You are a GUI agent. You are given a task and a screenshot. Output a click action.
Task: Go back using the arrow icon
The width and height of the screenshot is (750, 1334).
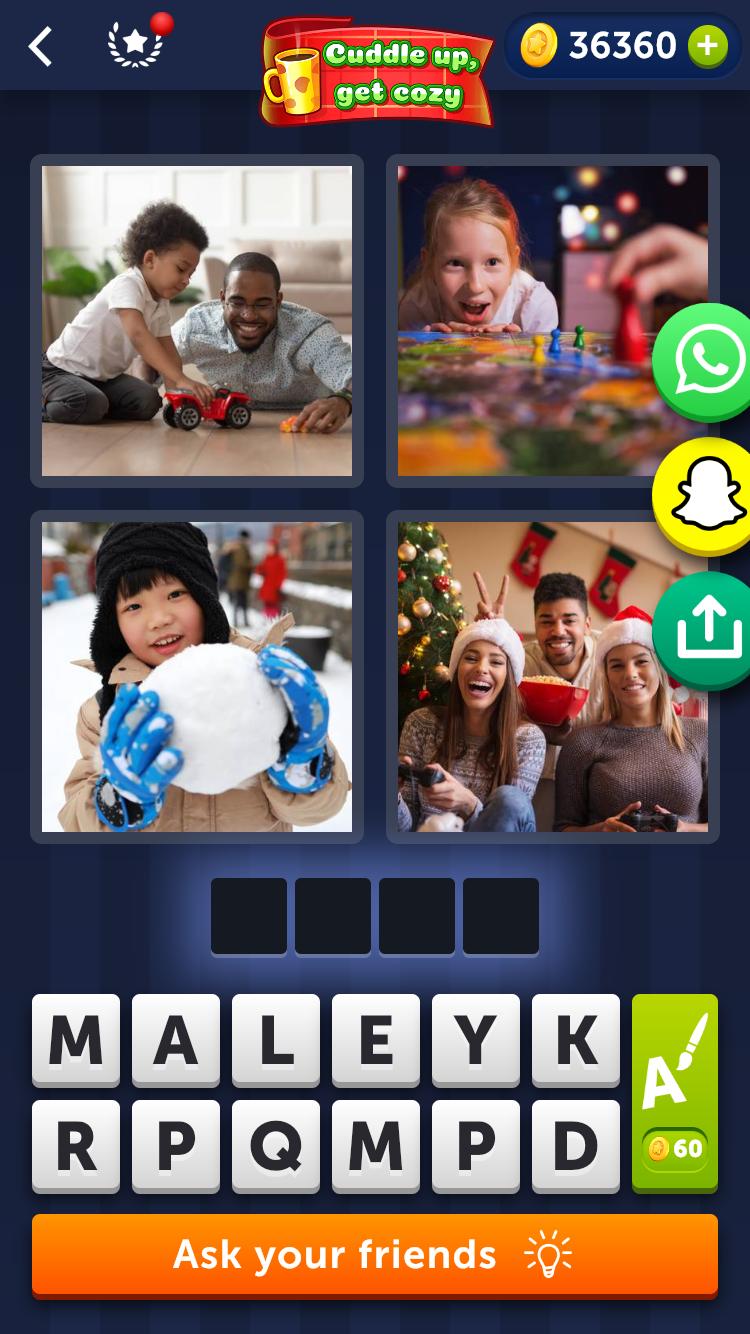pos(40,46)
